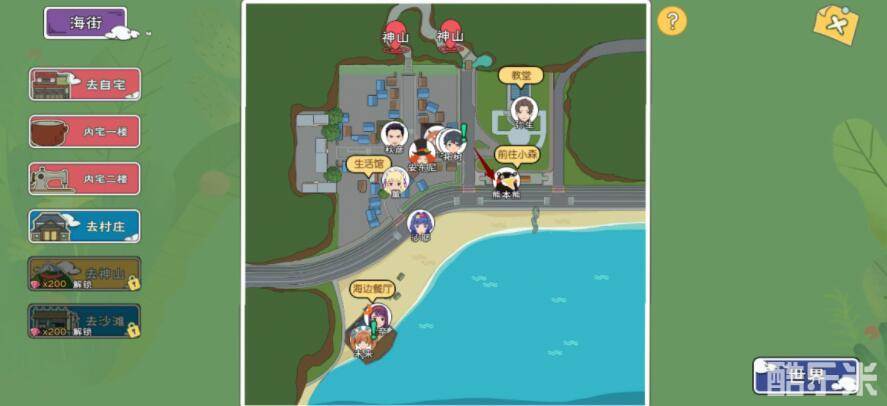Select 内宅二楼 destination
The width and height of the screenshot is (887, 406).
click(85, 179)
